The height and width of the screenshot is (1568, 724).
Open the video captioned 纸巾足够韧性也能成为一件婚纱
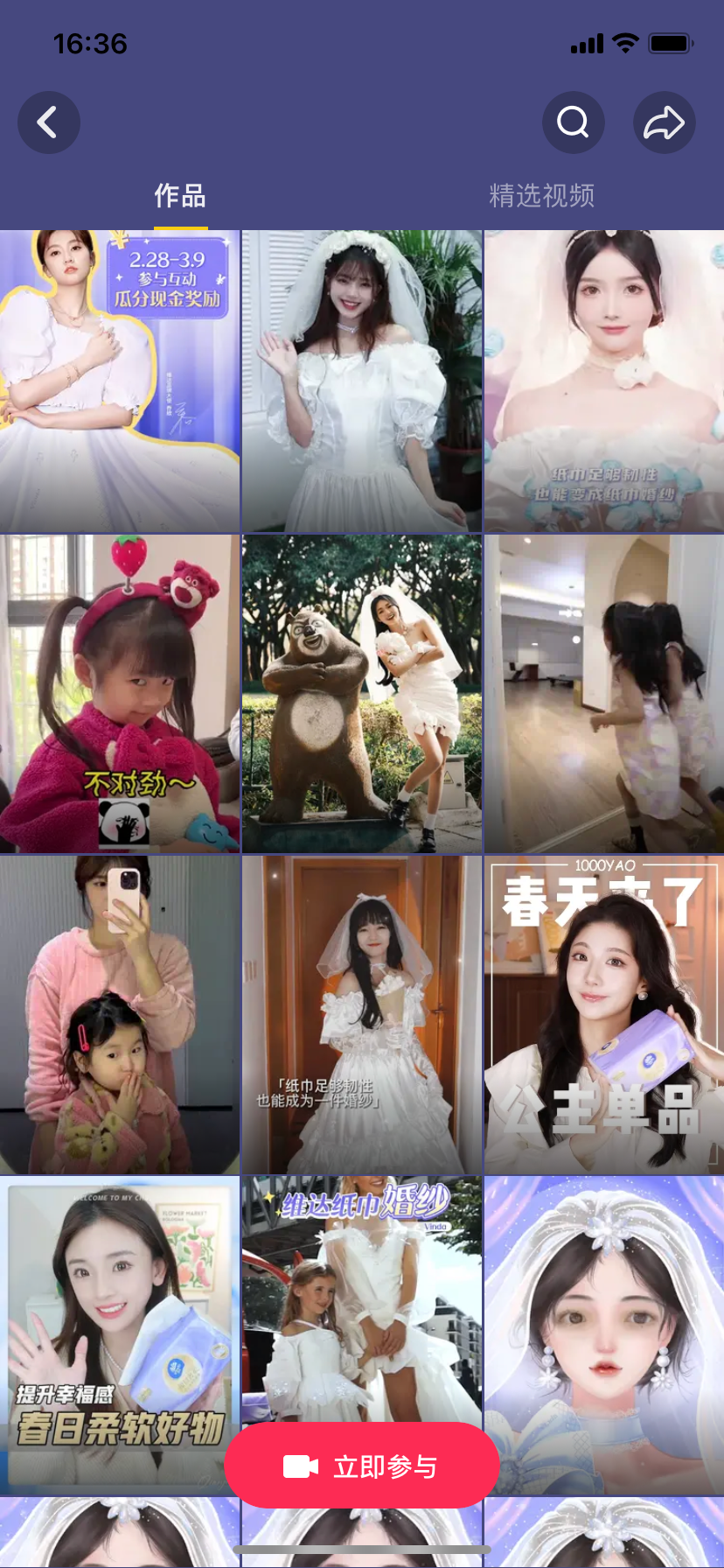(x=362, y=1013)
